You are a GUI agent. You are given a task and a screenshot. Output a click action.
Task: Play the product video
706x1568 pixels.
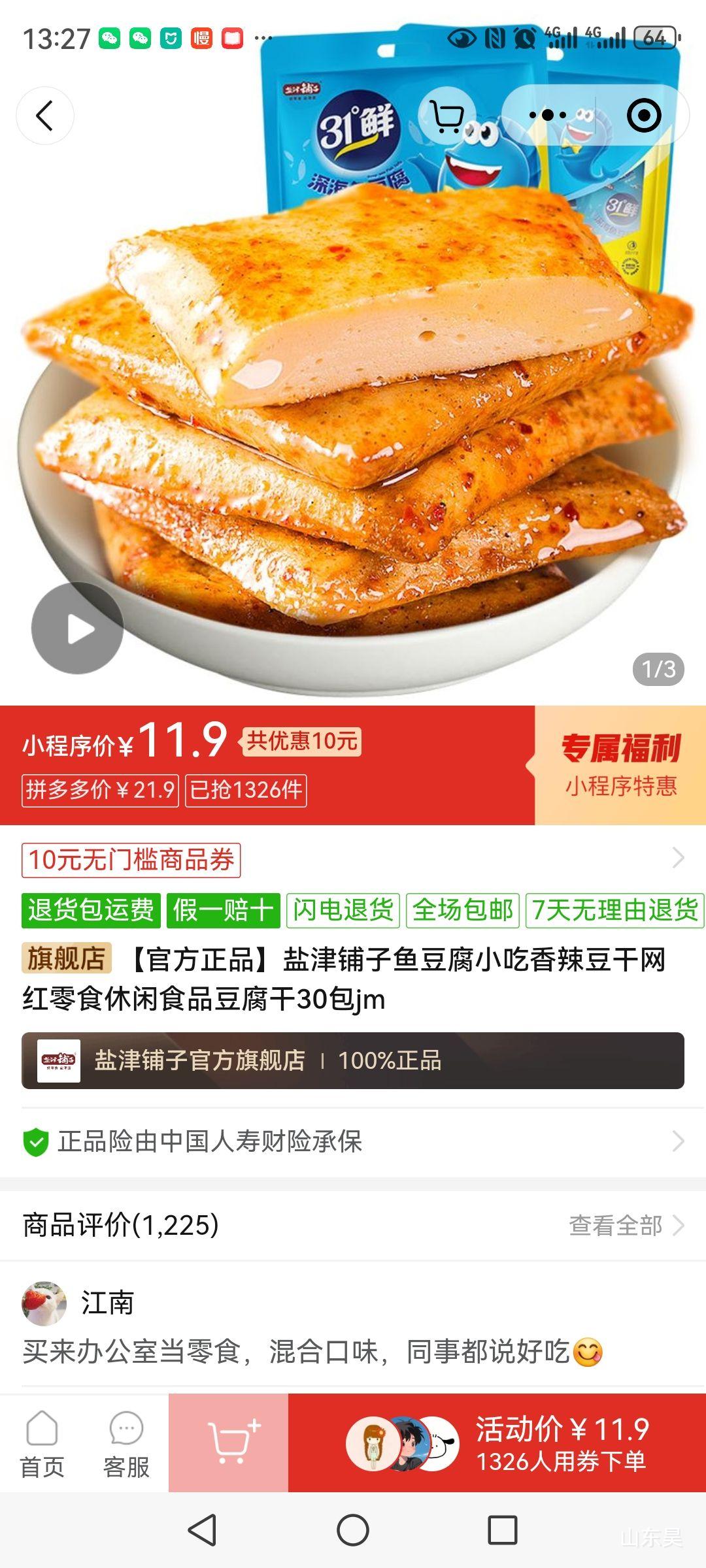pyautogui.click(x=77, y=629)
